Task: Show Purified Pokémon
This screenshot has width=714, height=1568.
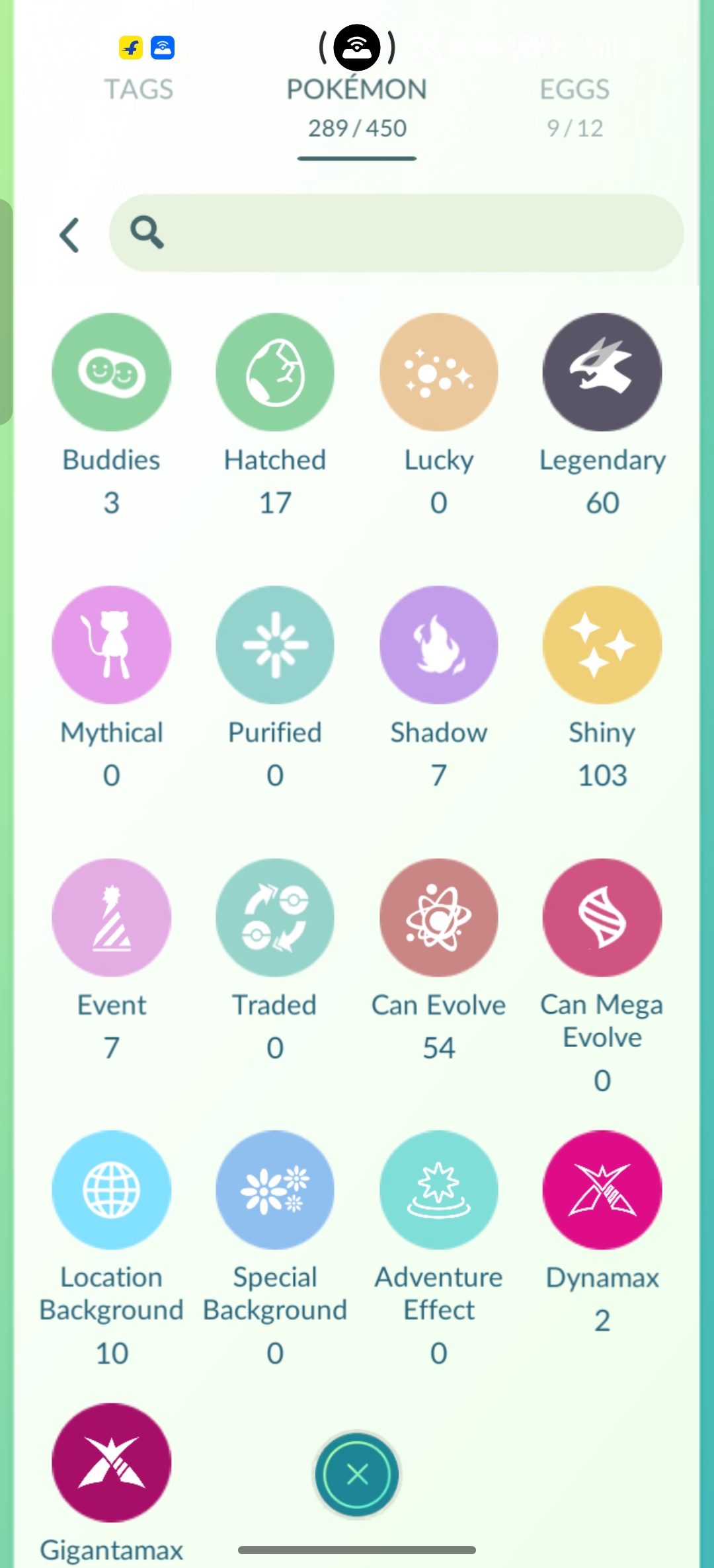Action: [x=275, y=645]
